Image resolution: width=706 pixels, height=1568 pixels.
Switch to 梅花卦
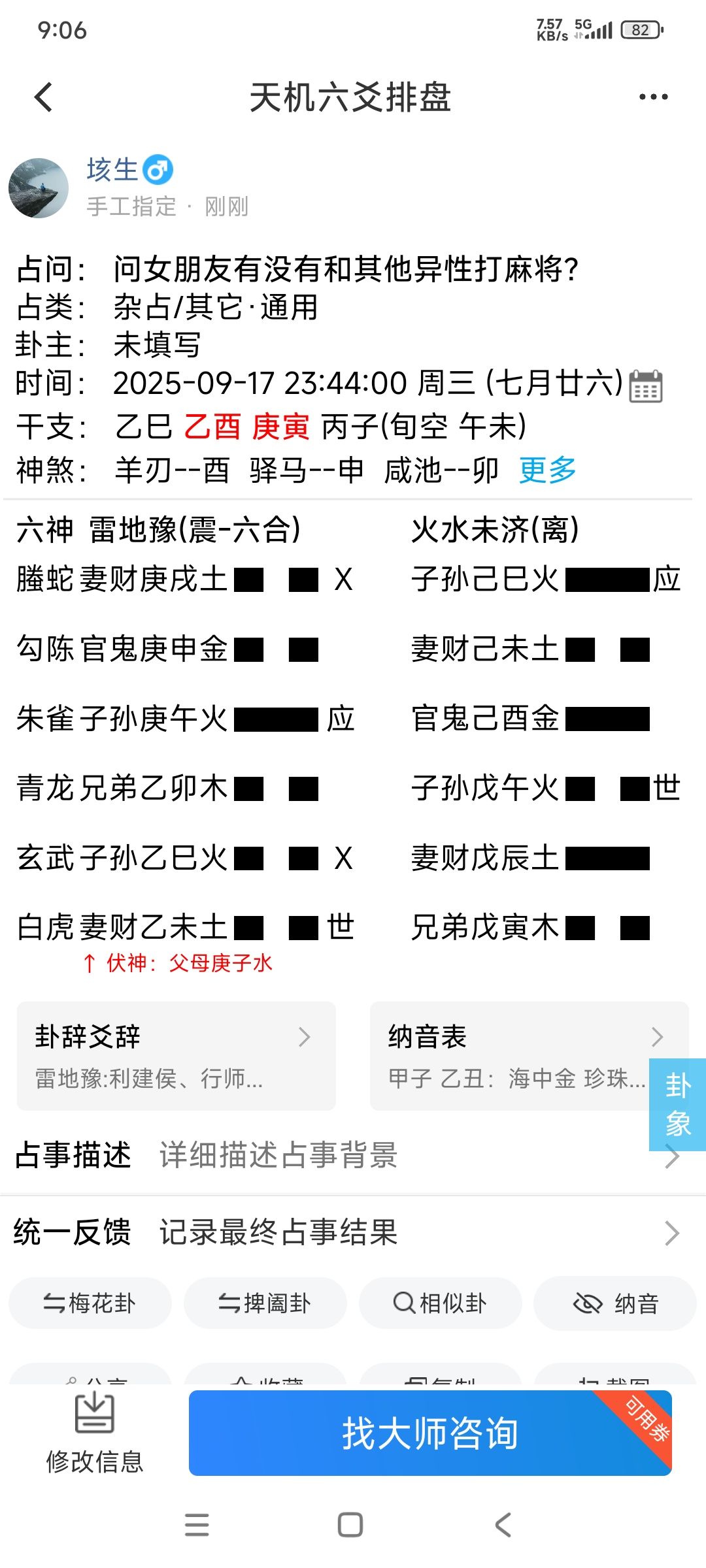(x=90, y=1303)
